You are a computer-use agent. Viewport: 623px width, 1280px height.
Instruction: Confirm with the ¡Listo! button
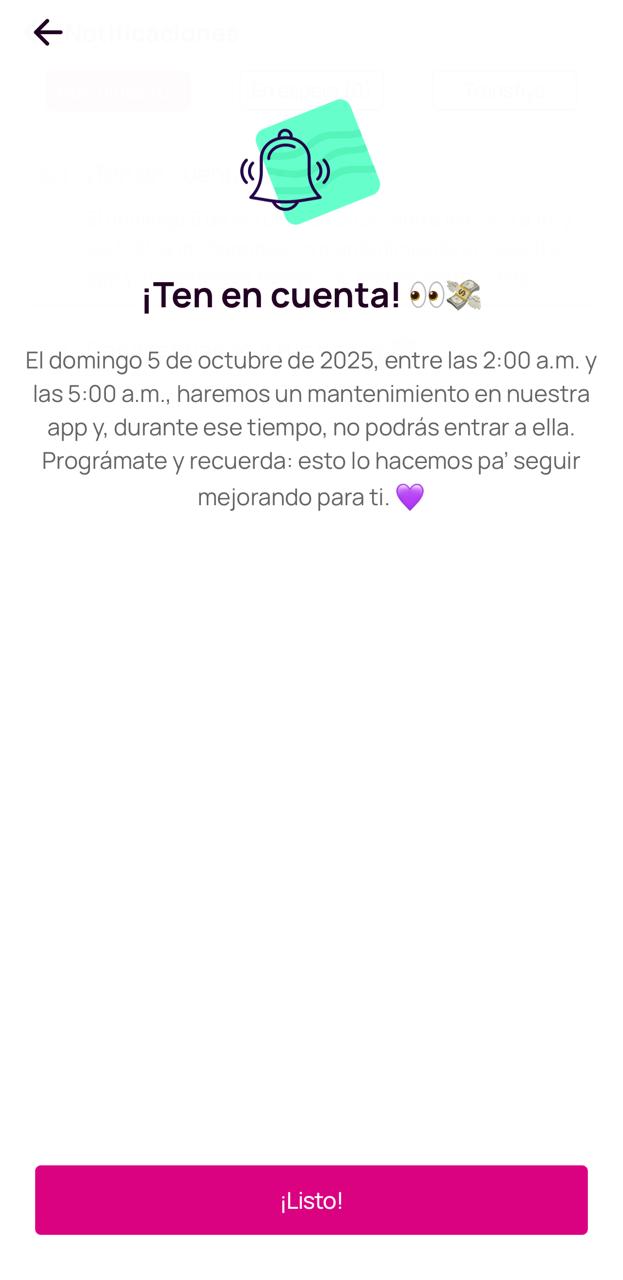click(311, 1200)
